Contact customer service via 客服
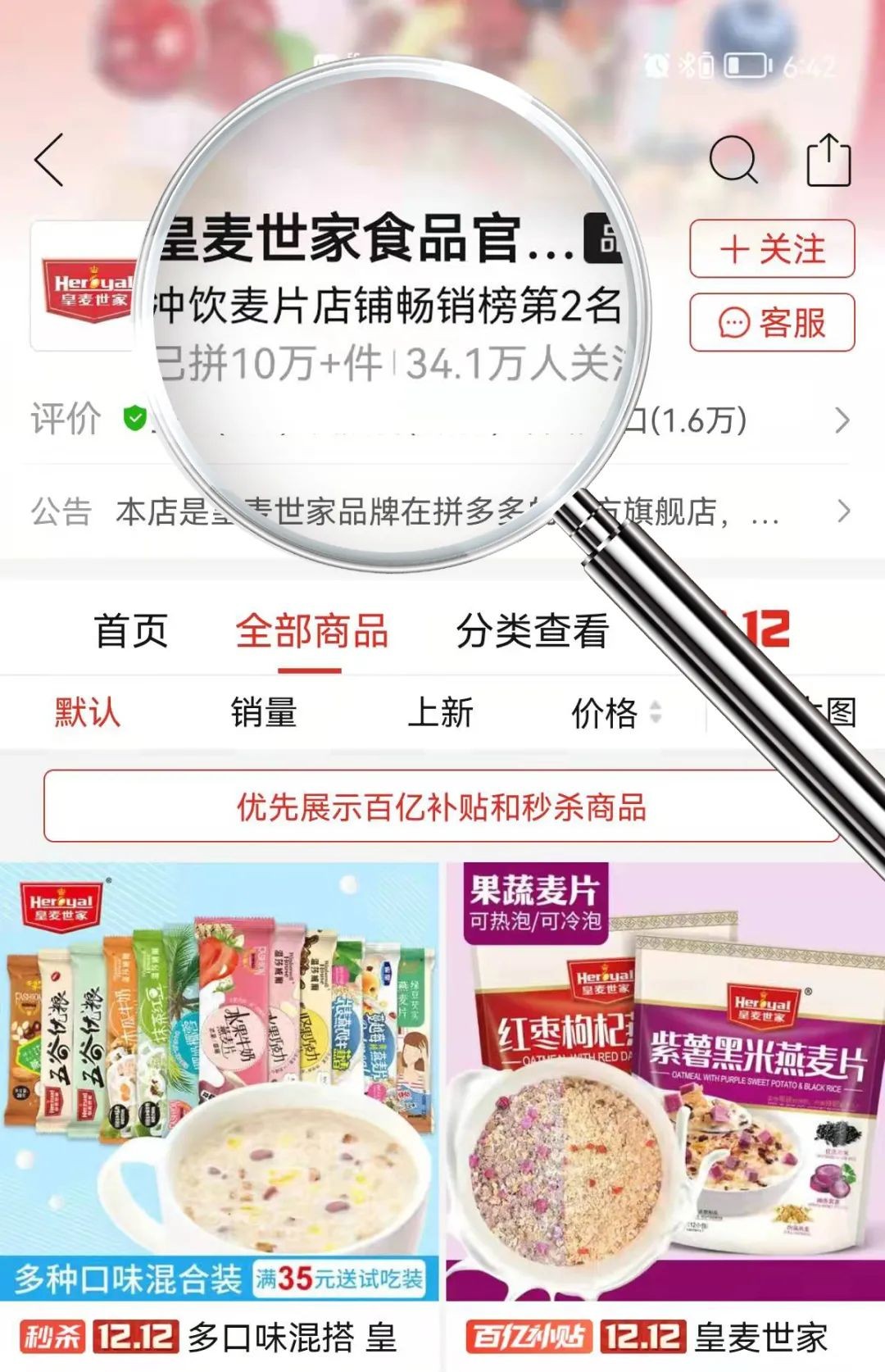This screenshot has width=885, height=1372. coord(772,322)
